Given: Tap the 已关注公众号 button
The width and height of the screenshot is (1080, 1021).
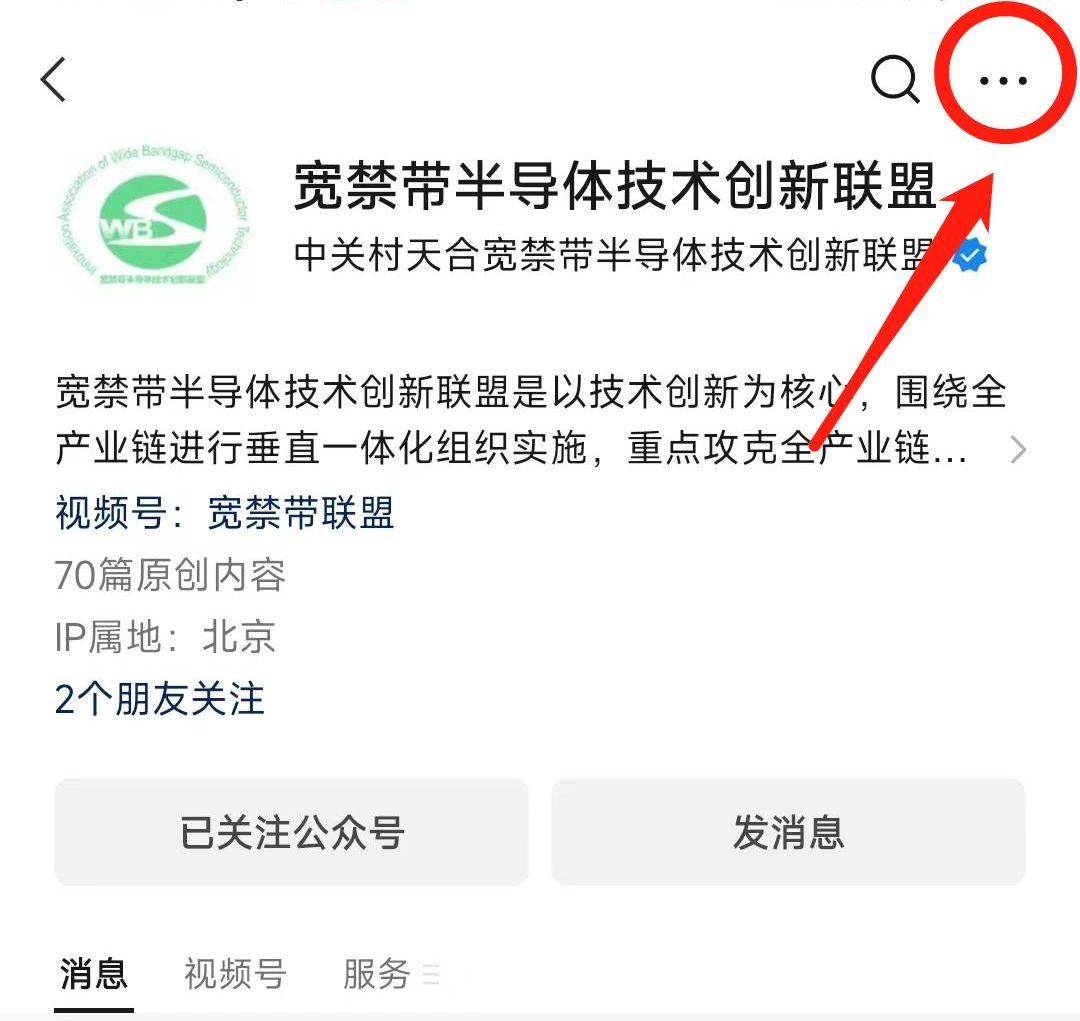Looking at the screenshot, I should (x=291, y=832).
